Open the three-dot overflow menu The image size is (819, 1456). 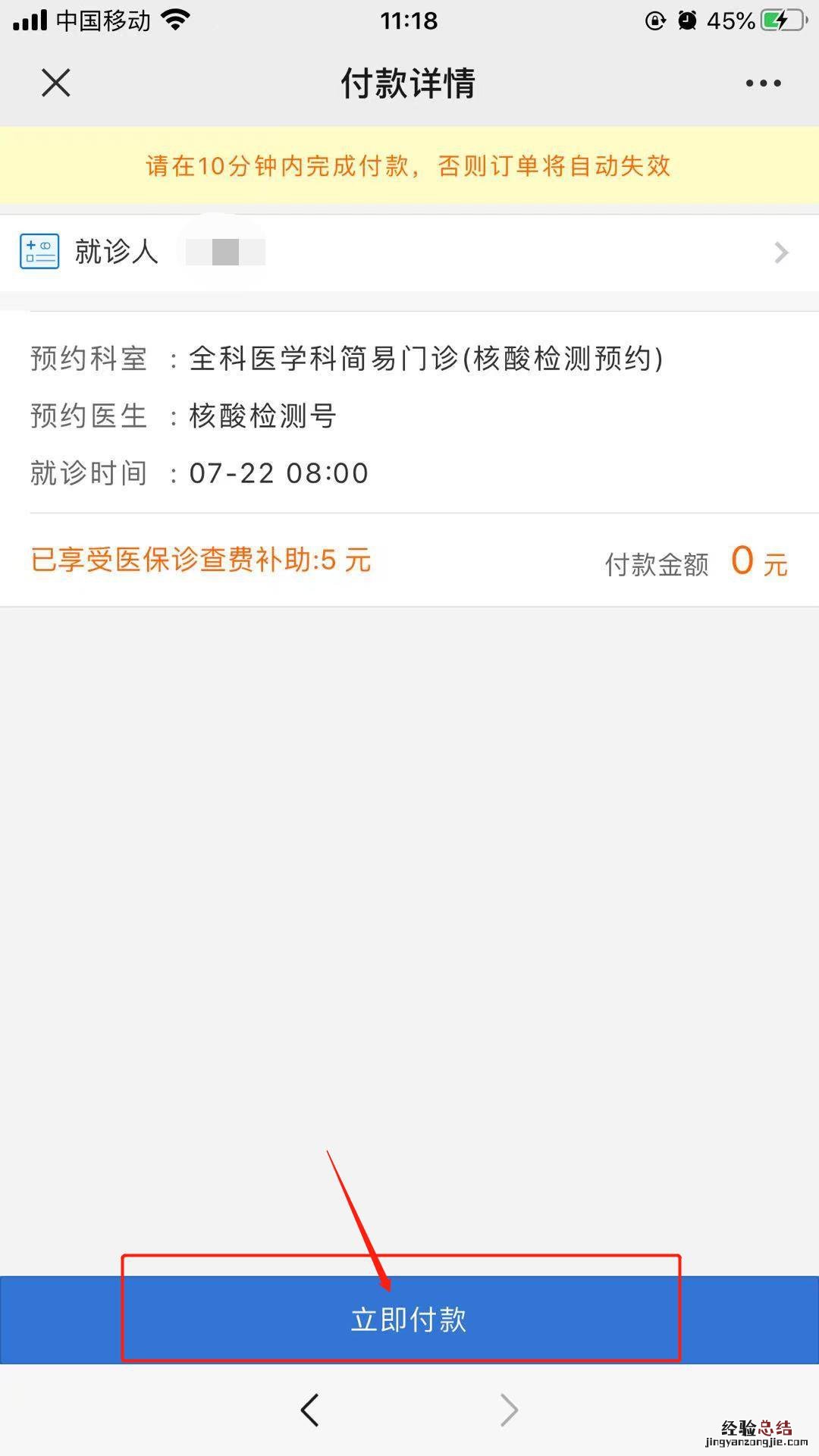763,83
